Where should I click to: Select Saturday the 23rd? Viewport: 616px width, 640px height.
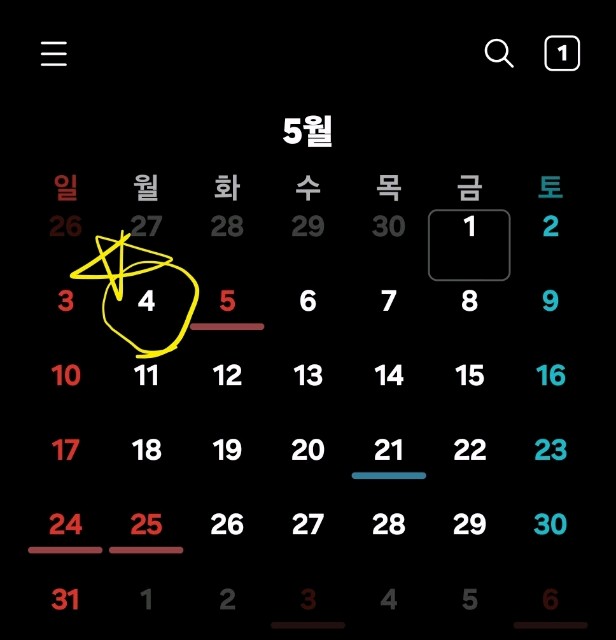pos(550,450)
